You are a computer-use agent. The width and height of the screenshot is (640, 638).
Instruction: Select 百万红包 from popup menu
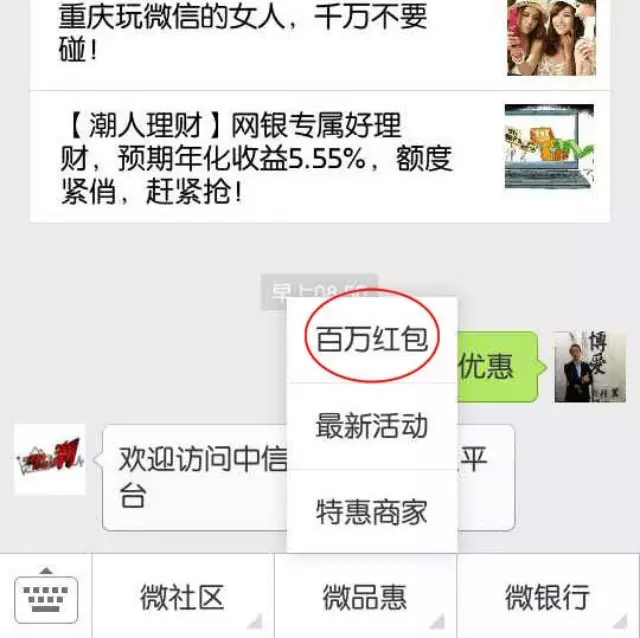(371, 339)
